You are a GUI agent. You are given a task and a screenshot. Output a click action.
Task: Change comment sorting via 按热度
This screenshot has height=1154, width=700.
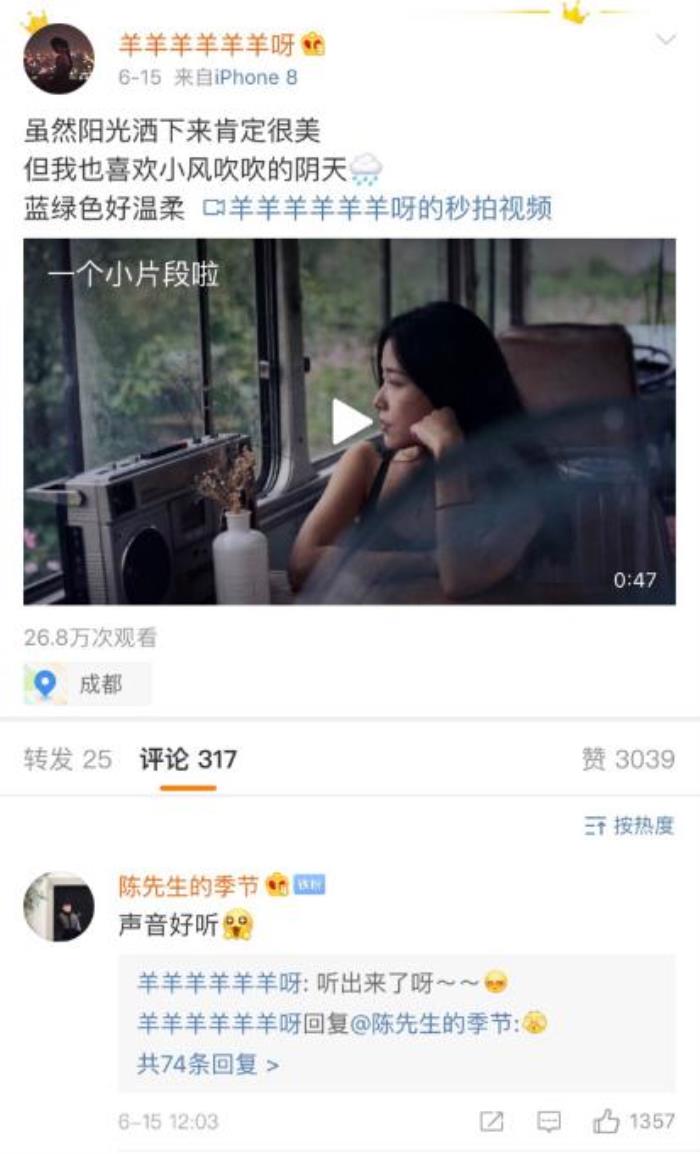(x=629, y=825)
